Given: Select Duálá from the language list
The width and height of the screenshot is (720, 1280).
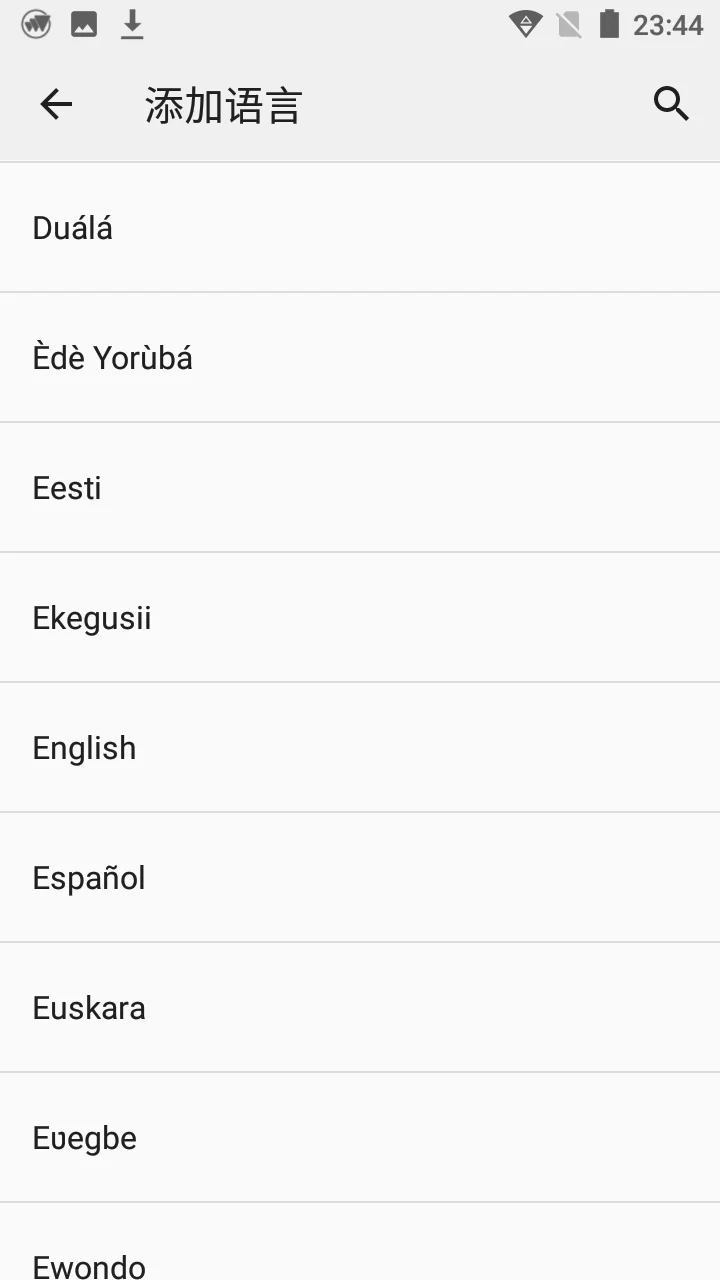Looking at the screenshot, I should tap(360, 228).
